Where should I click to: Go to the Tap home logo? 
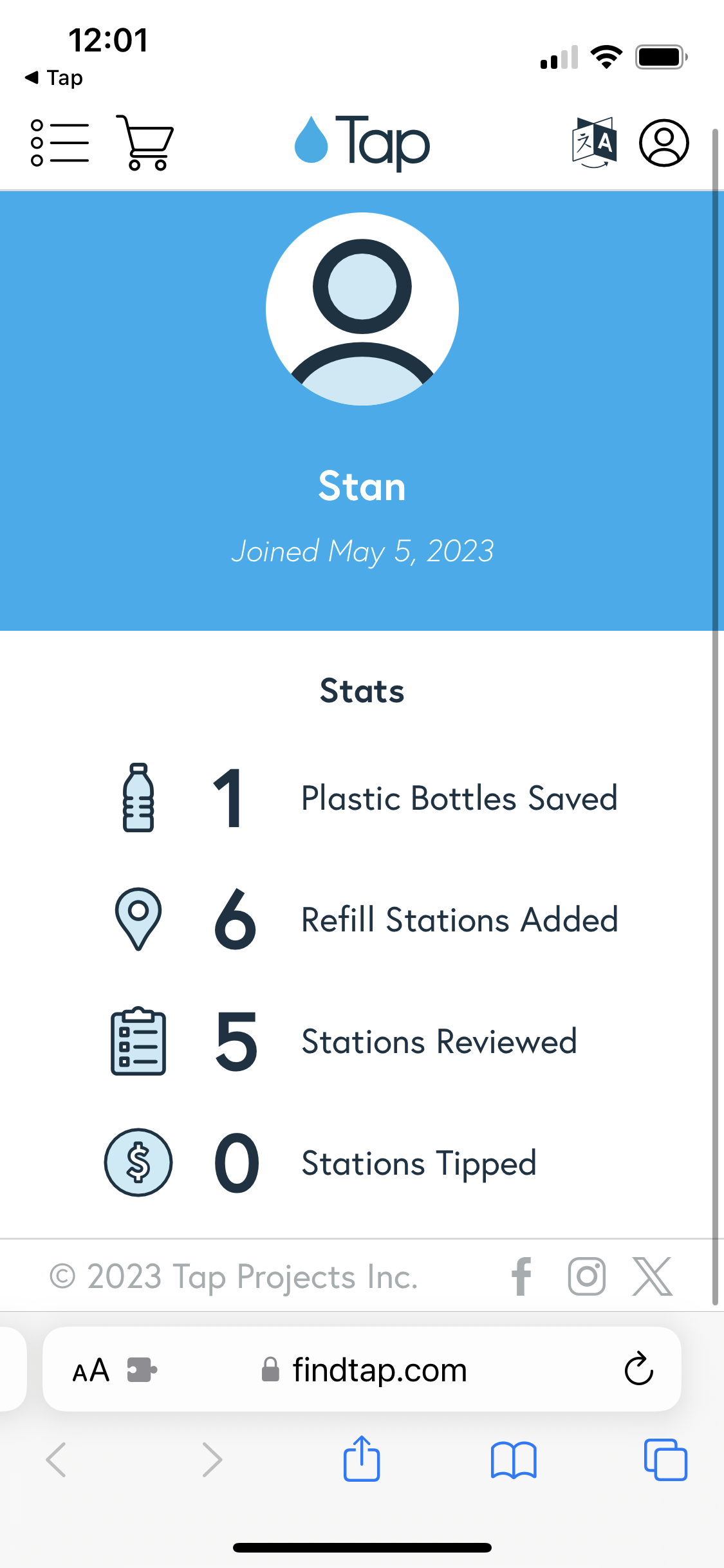pyautogui.click(x=362, y=143)
